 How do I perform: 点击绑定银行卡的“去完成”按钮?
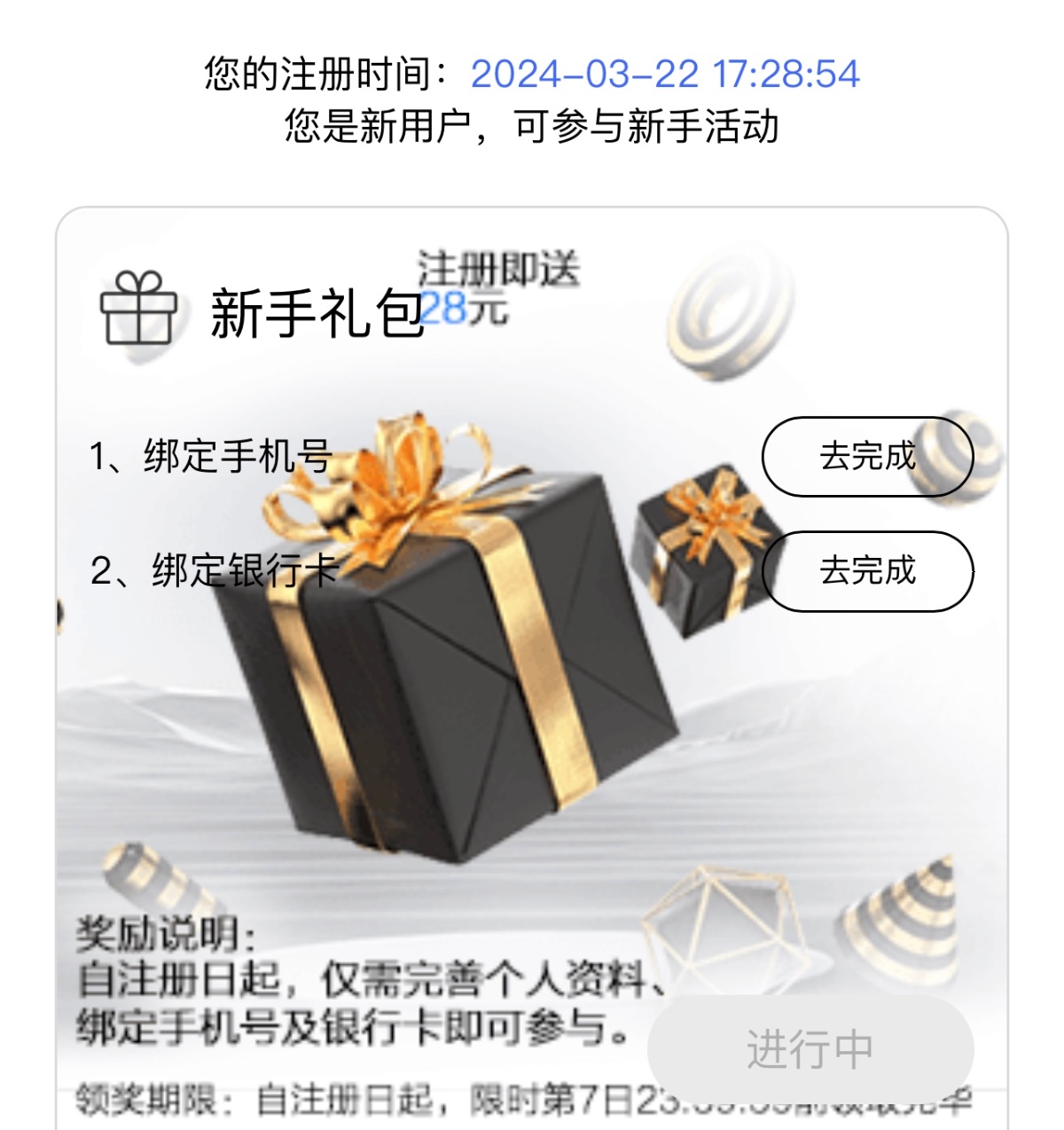pos(867,571)
